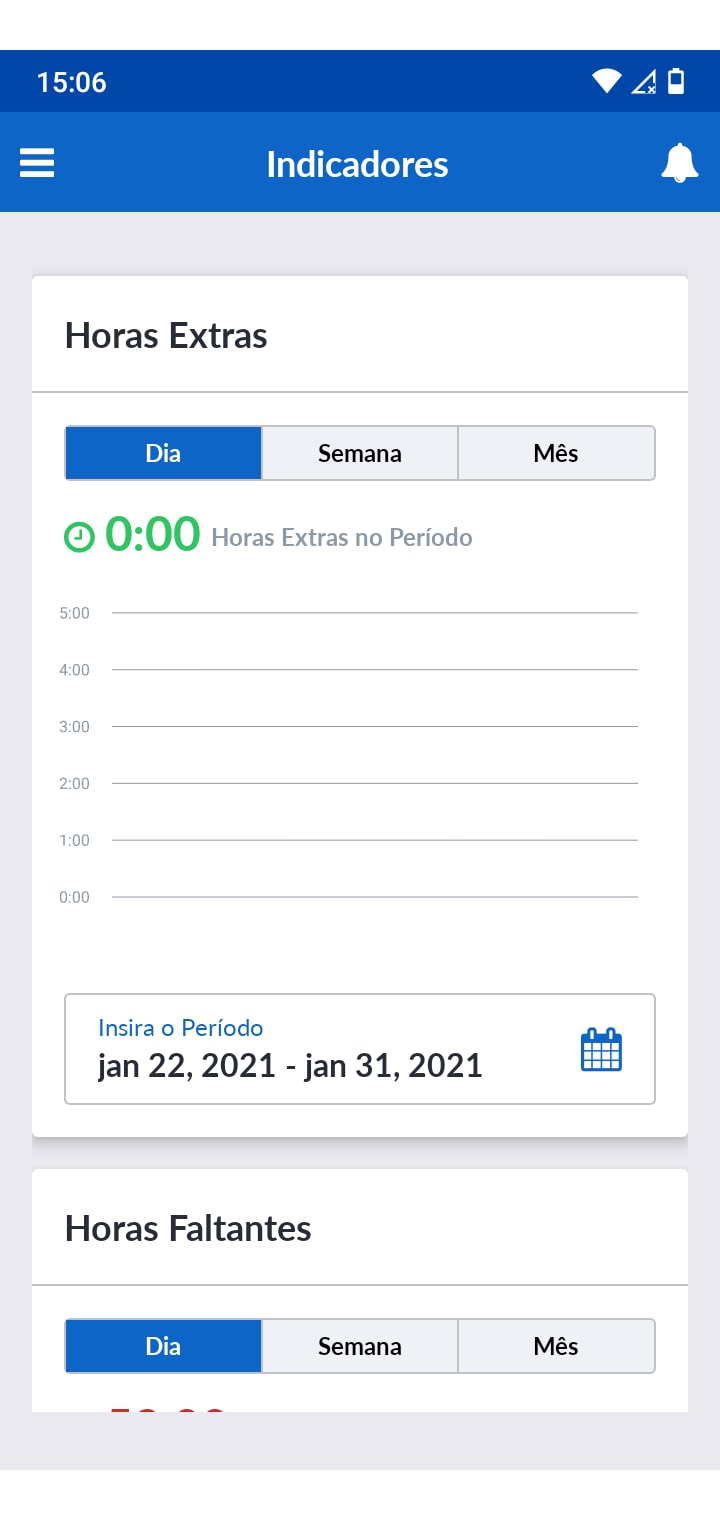
Task: Select Dia in Horas Extras
Action: (163, 453)
